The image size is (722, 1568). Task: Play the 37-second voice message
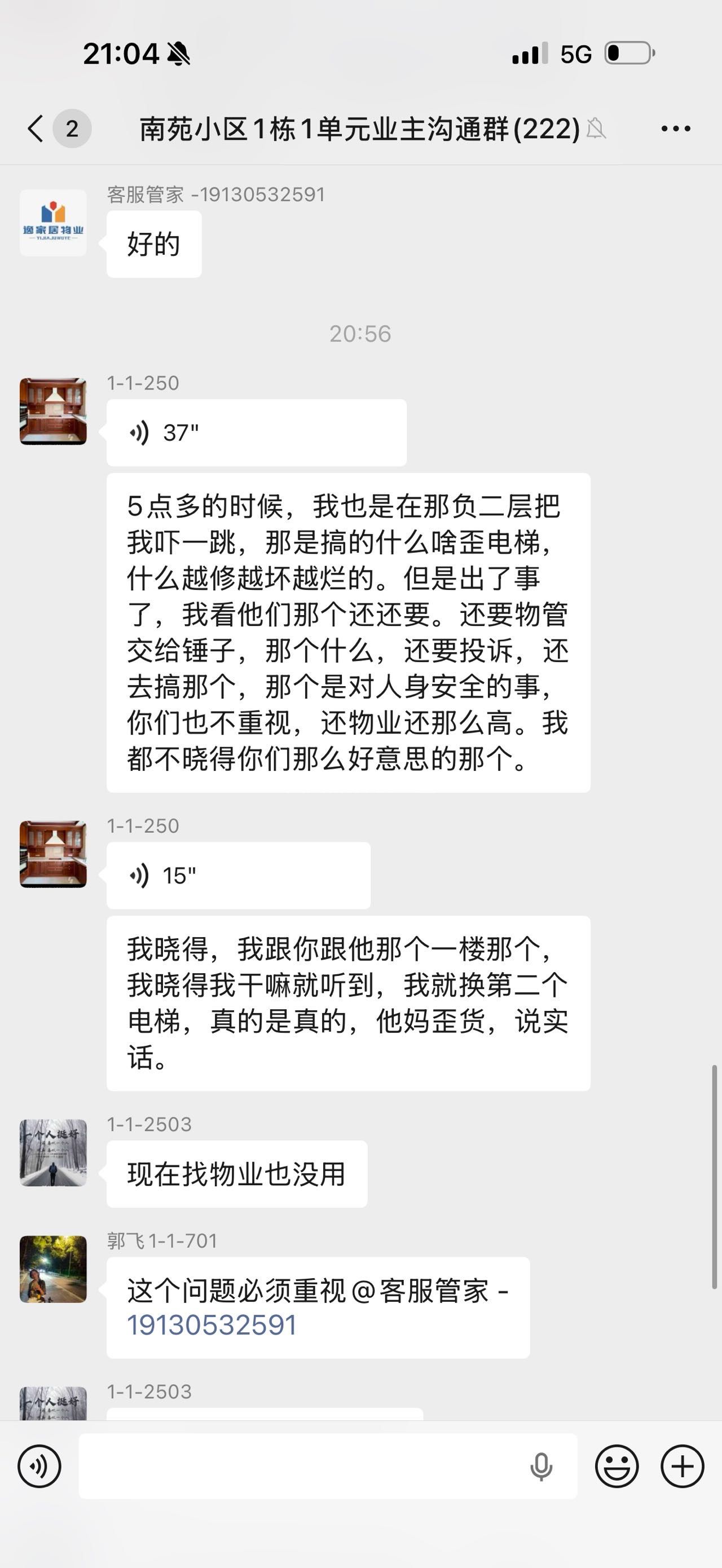256,433
